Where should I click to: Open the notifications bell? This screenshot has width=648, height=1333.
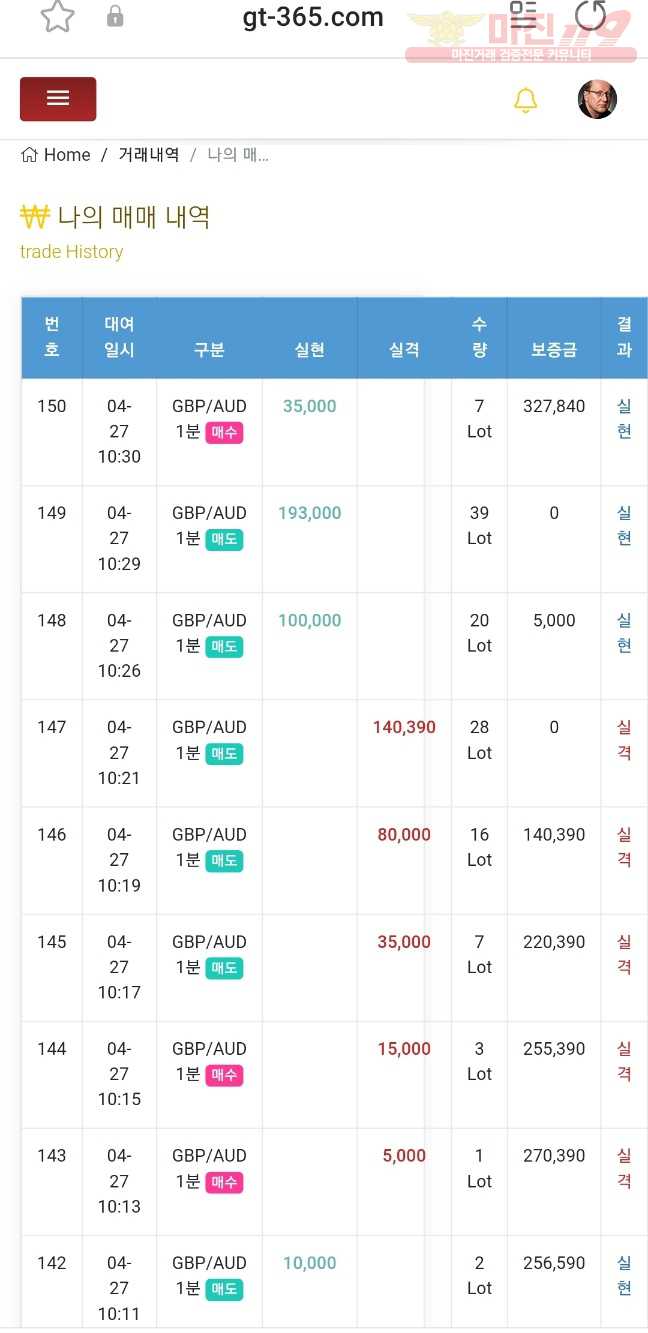(x=525, y=100)
